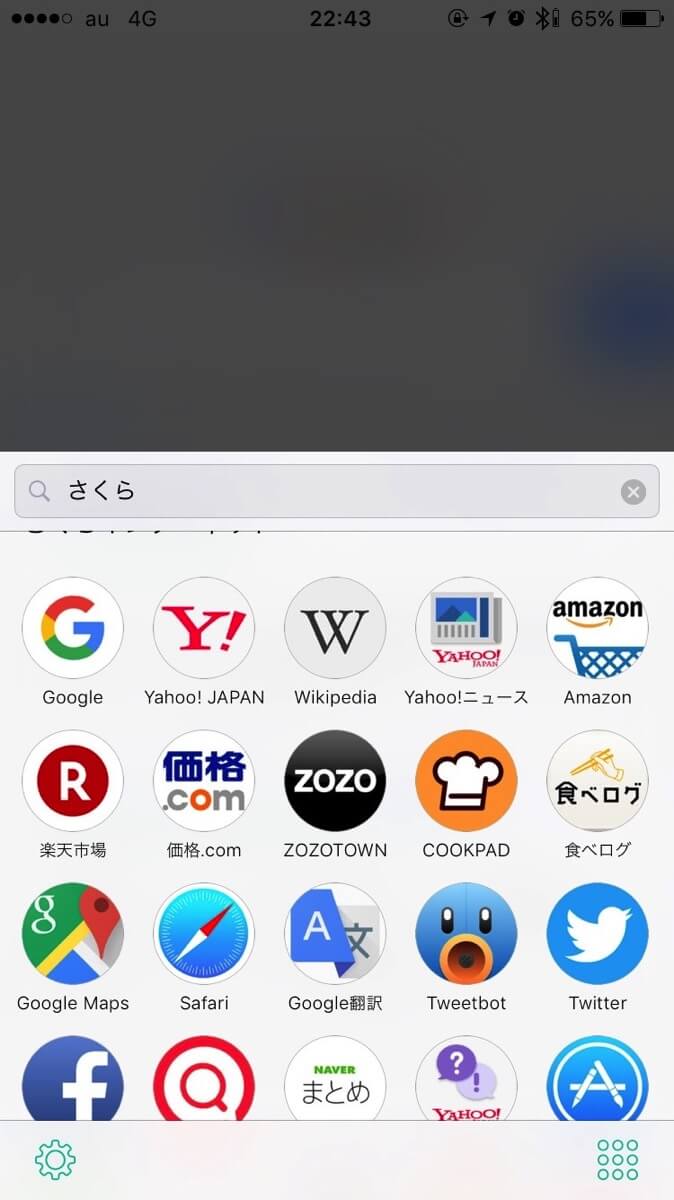The height and width of the screenshot is (1200, 674).
Task: Look up on Wikipedia
Action: tap(335, 628)
